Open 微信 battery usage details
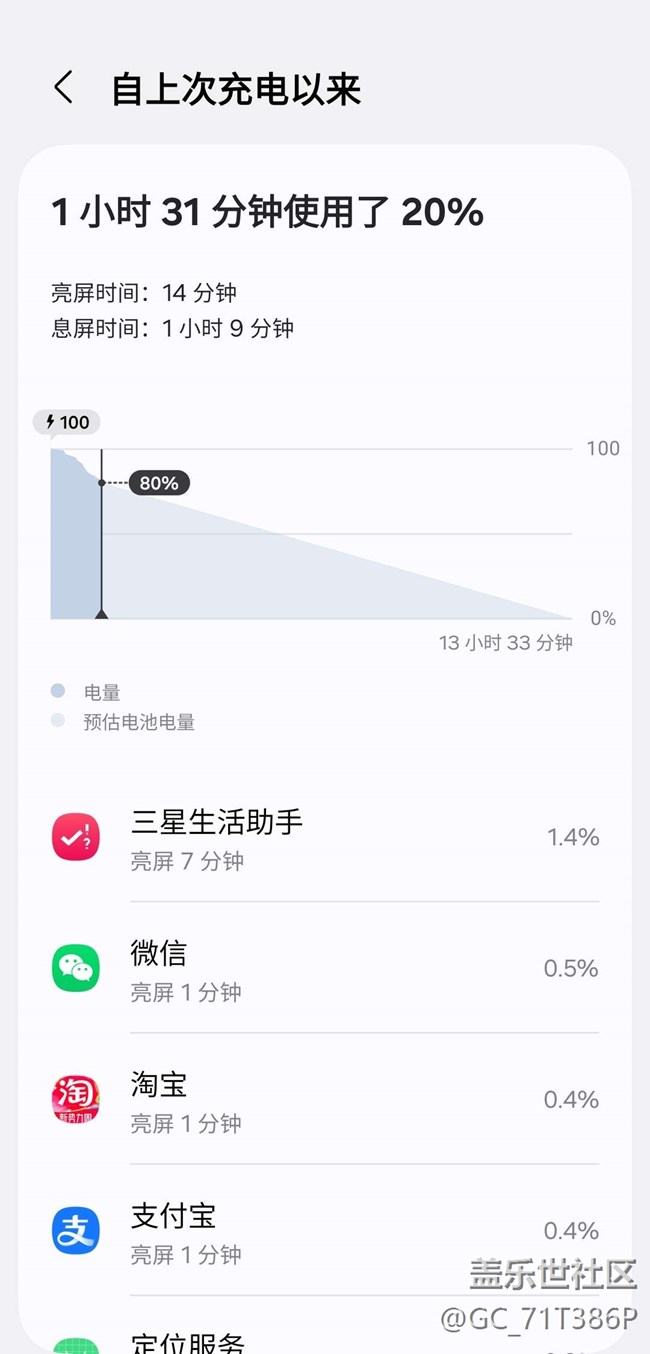 [325, 967]
